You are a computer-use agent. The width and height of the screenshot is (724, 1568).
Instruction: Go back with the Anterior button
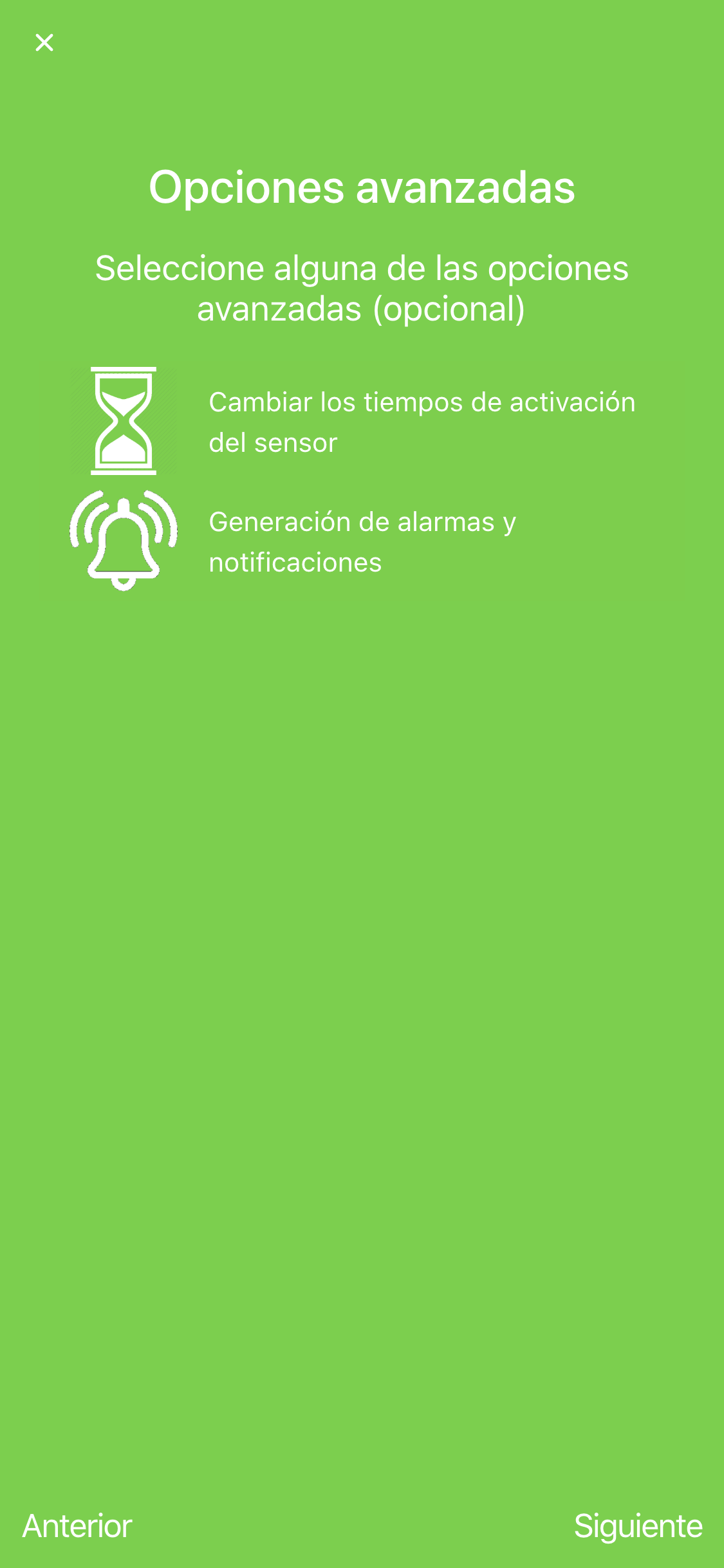pos(77,1526)
